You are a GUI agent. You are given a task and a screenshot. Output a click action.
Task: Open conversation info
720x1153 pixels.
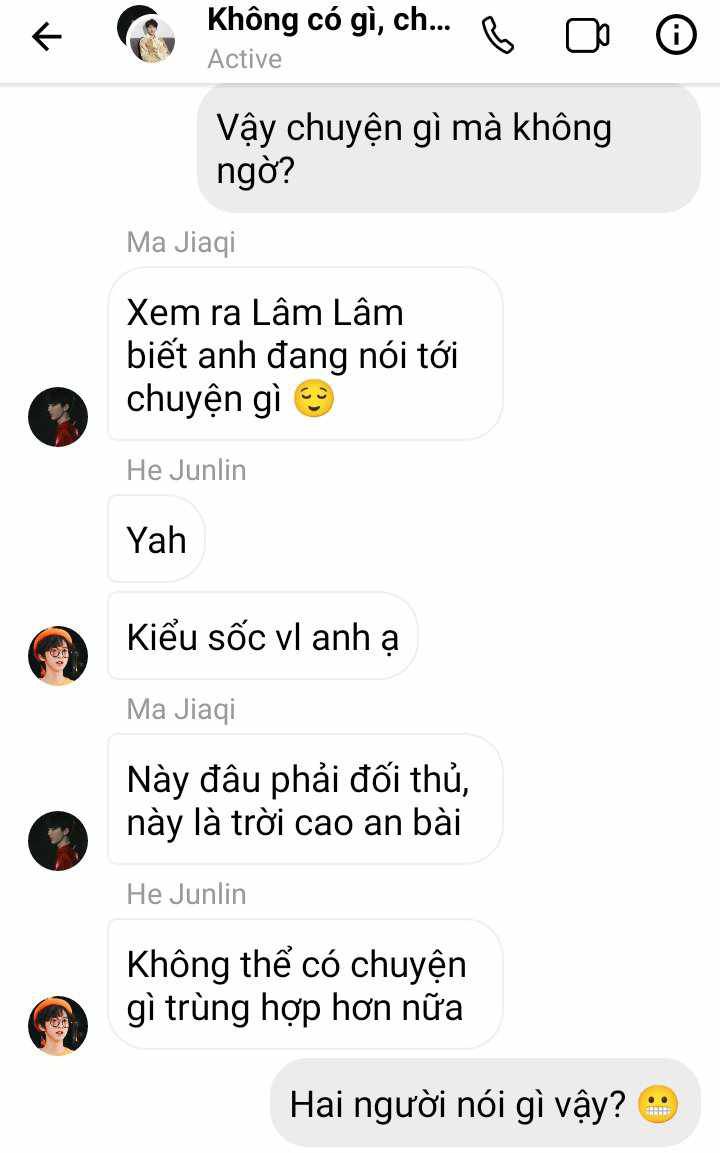click(x=676, y=35)
